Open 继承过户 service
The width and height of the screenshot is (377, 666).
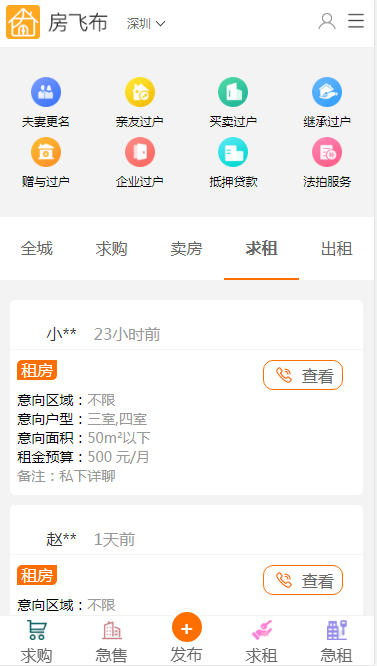point(327,103)
